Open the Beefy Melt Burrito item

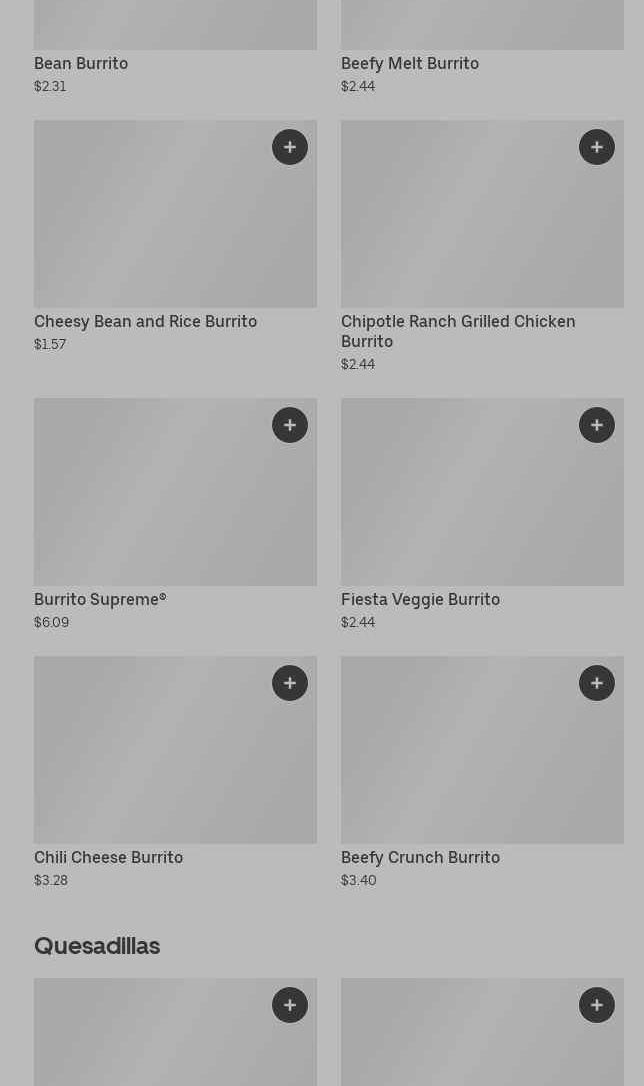click(x=410, y=64)
